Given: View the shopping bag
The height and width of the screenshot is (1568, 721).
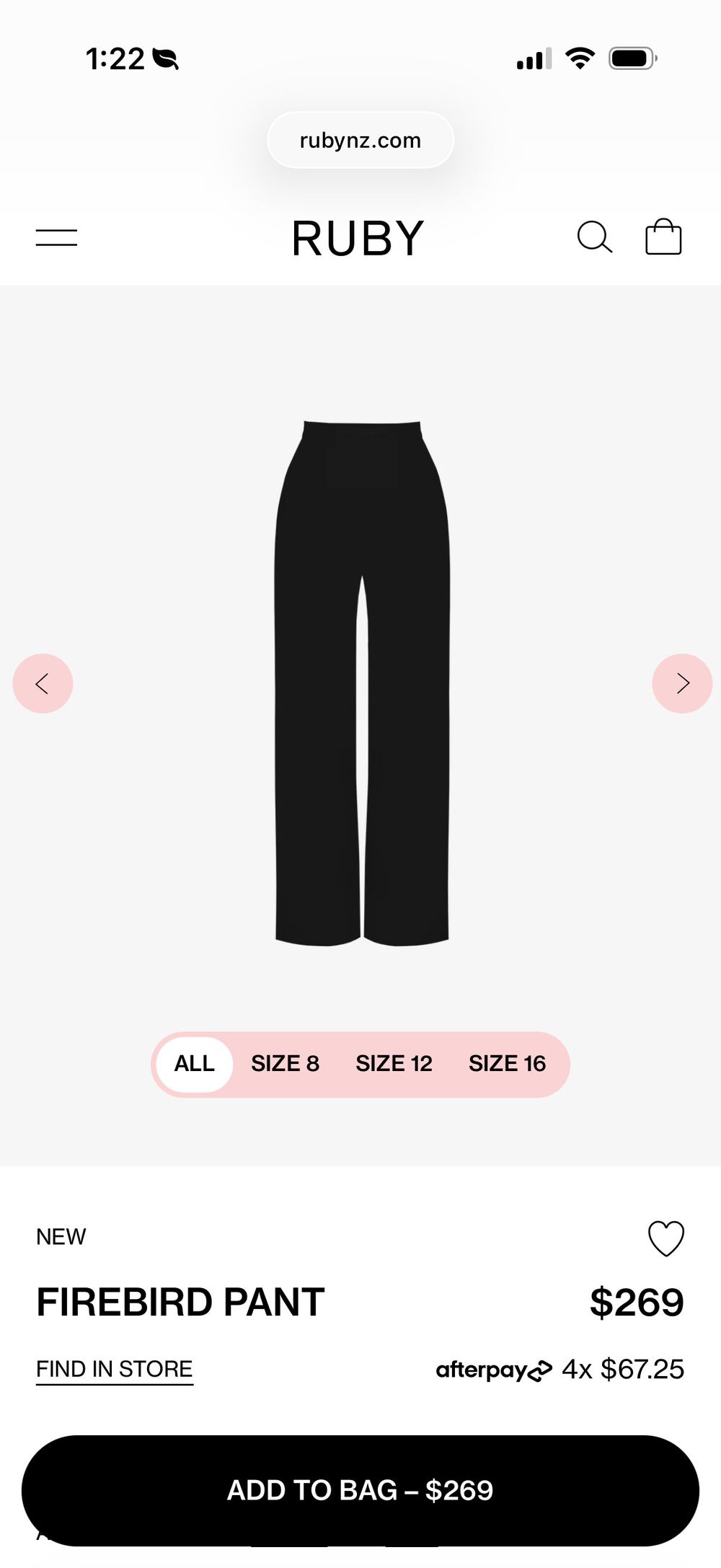Looking at the screenshot, I should (663, 237).
